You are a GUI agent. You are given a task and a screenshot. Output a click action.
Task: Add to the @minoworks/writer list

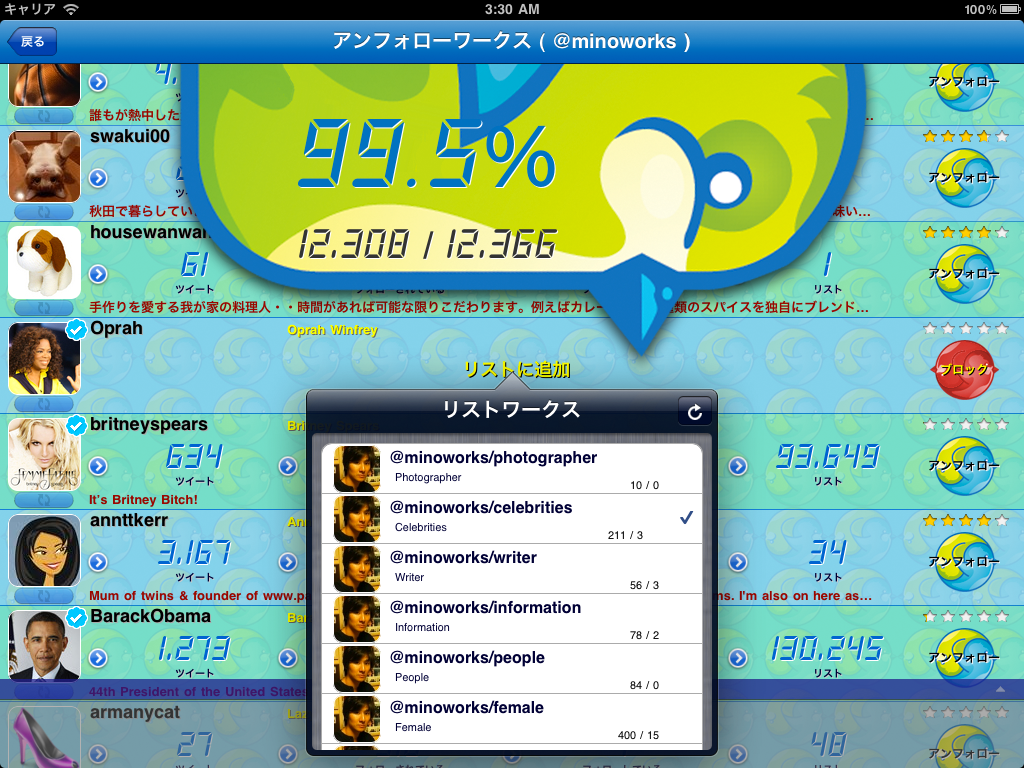tap(512, 568)
